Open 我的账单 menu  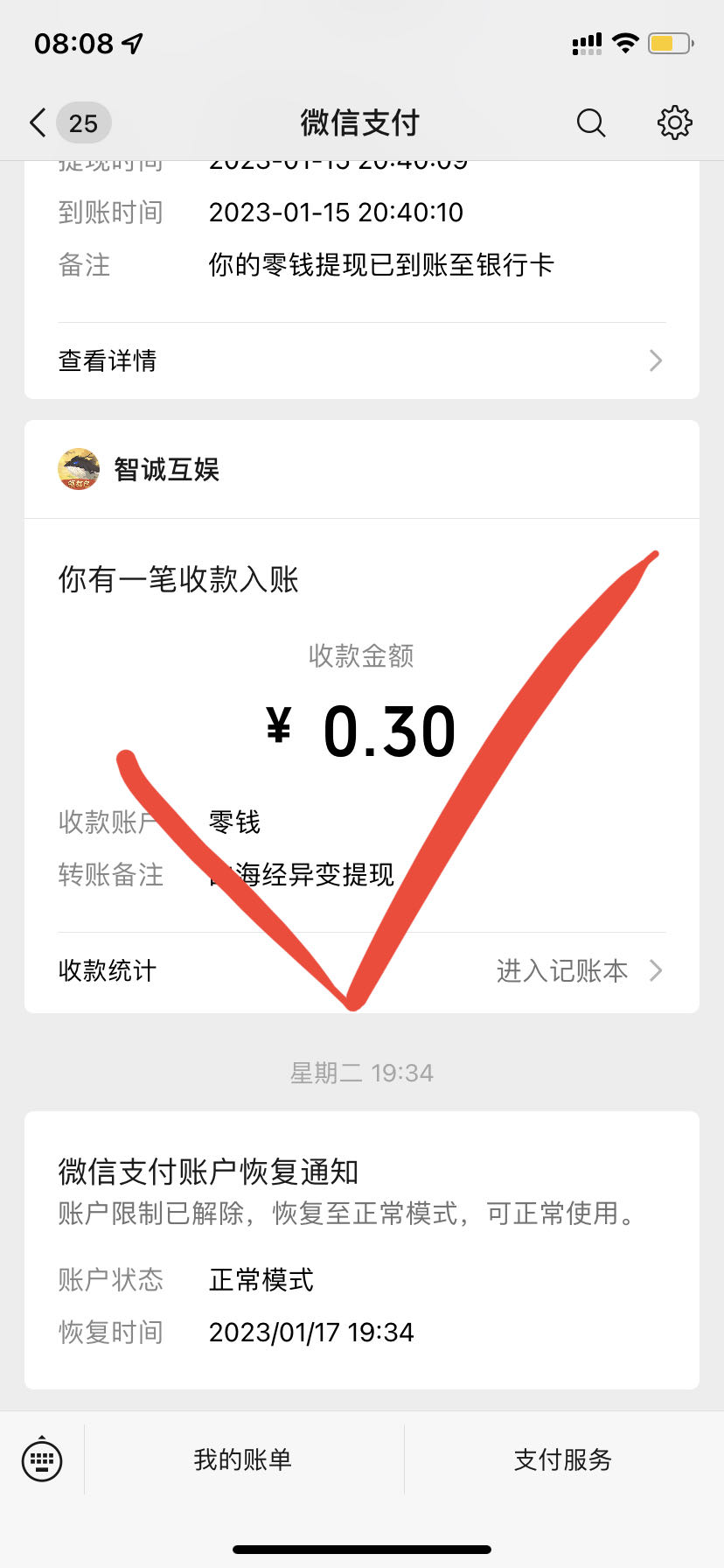pyautogui.click(x=243, y=1459)
